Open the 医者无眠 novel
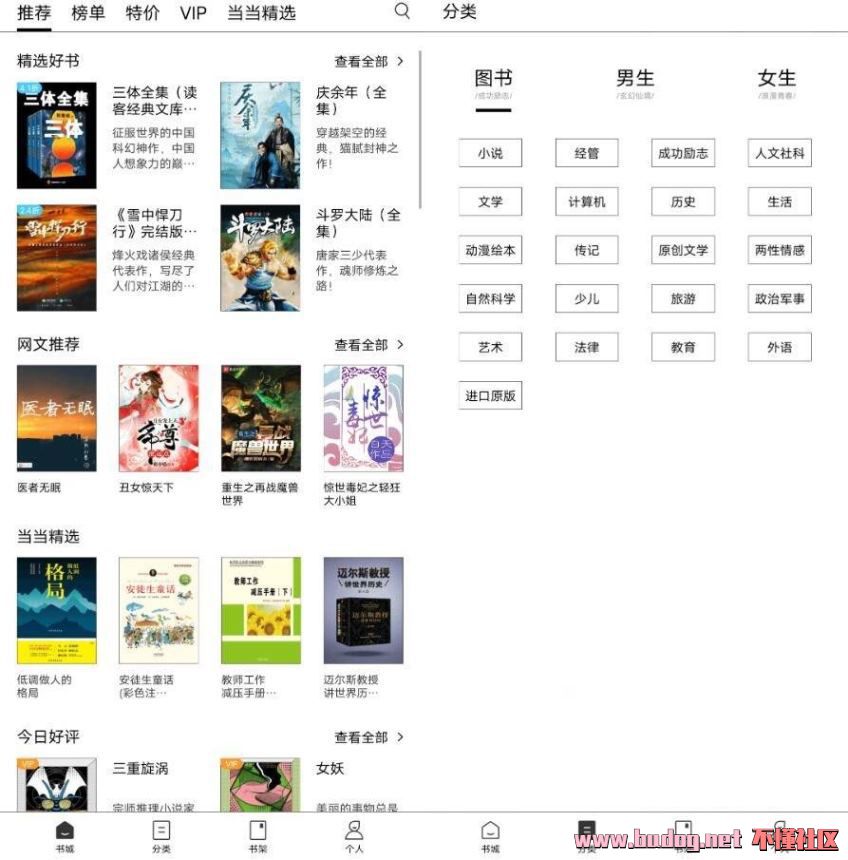 click(57, 418)
